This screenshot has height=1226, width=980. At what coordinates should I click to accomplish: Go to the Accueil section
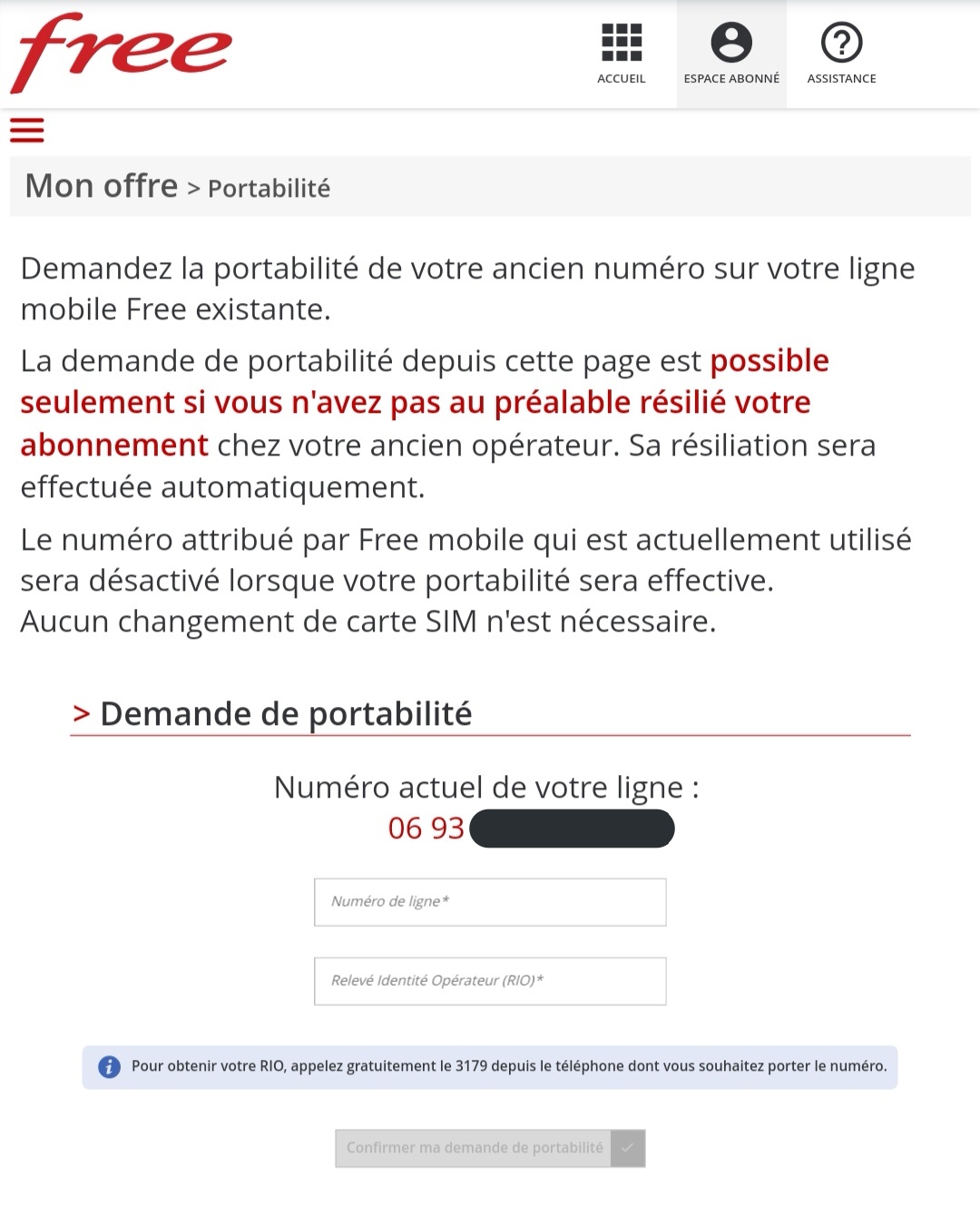pos(622,54)
